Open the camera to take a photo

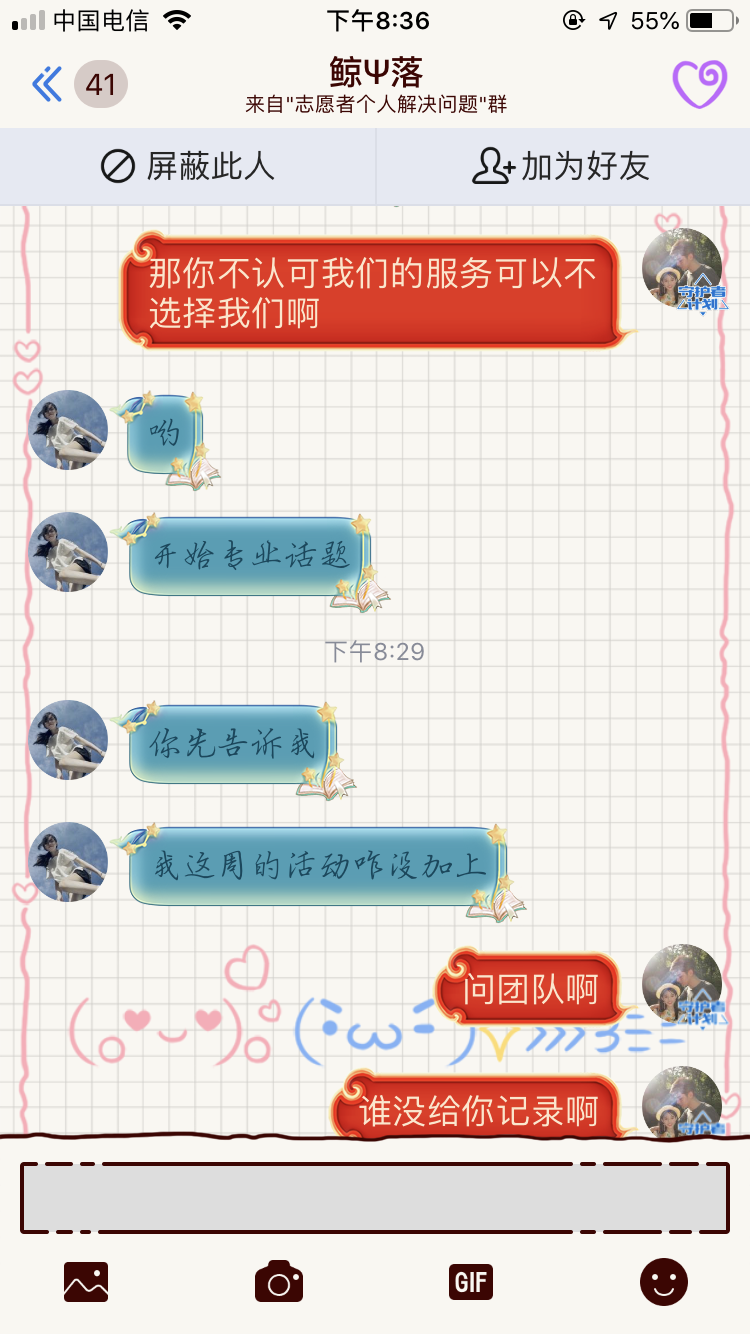tap(279, 1281)
